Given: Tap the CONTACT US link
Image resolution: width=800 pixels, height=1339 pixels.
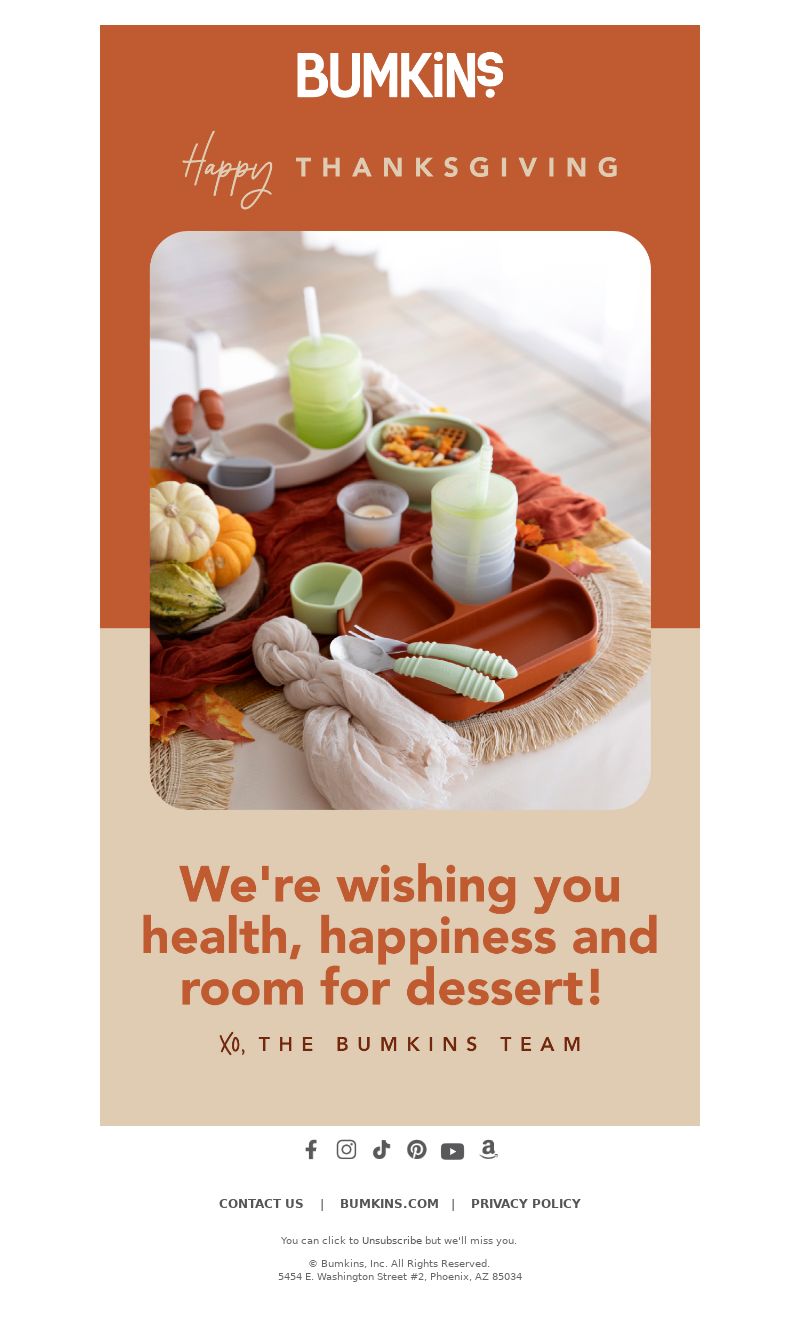Looking at the screenshot, I should pos(261,1204).
